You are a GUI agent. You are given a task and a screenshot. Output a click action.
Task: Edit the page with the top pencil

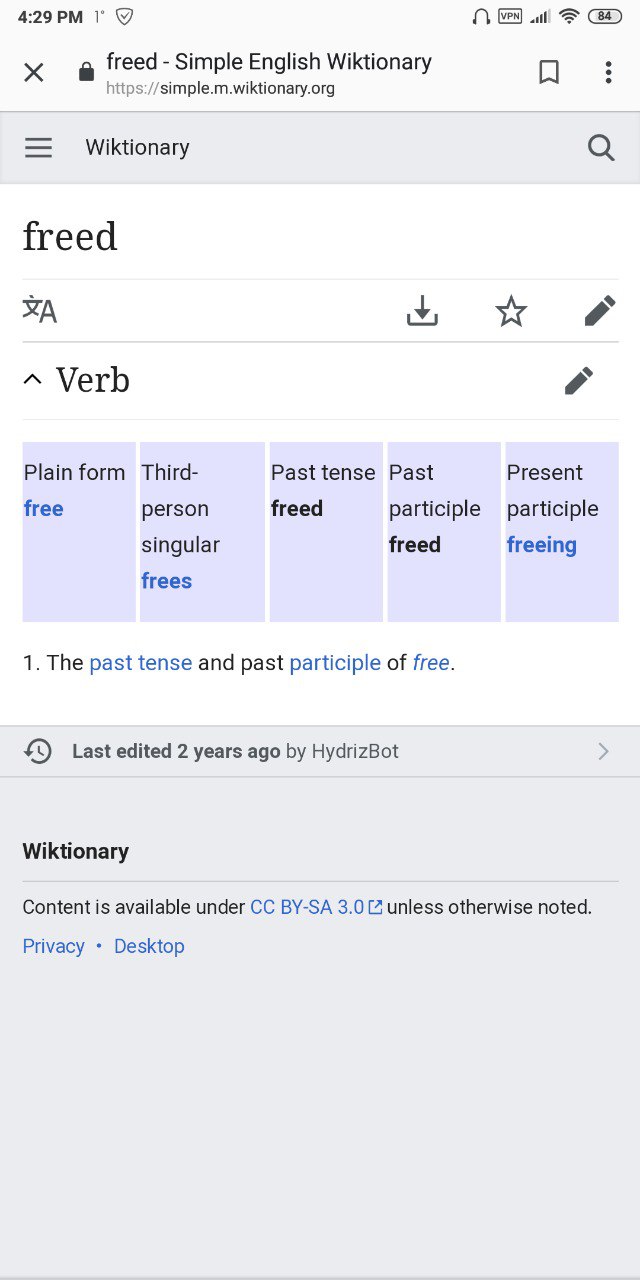point(599,311)
